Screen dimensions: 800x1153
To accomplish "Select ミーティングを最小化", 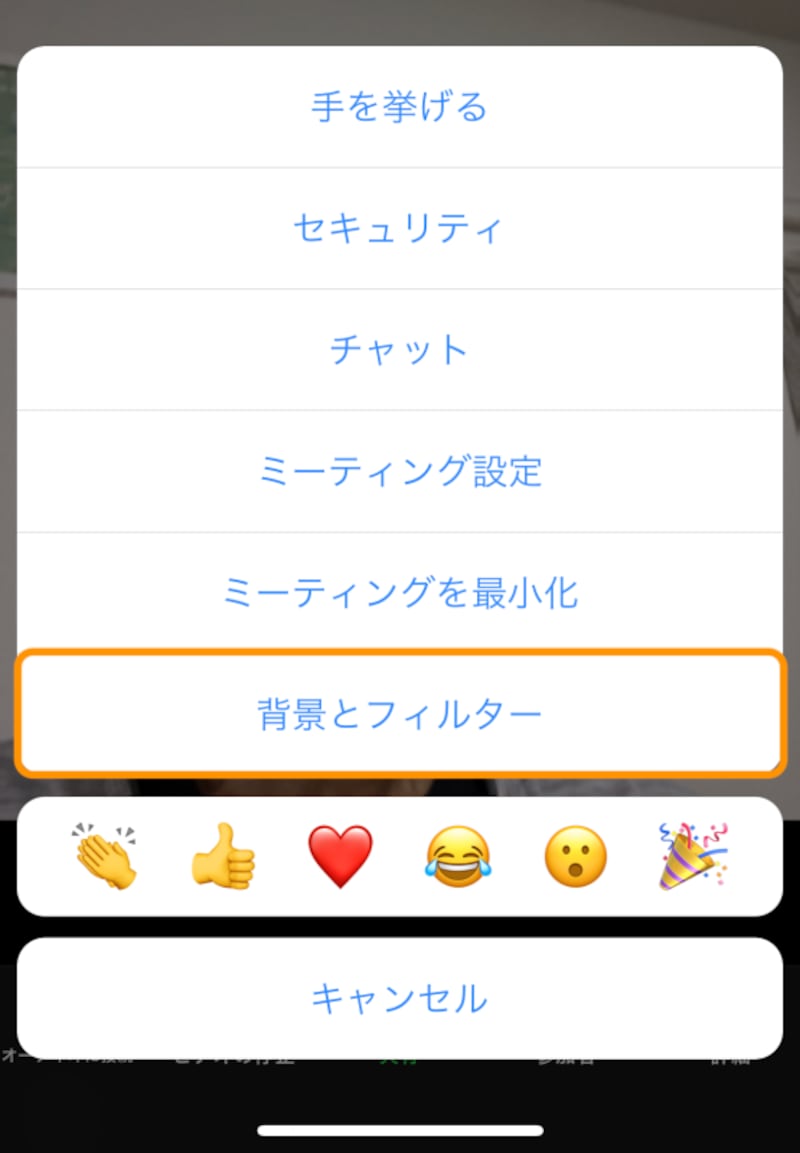I will pos(400,592).
